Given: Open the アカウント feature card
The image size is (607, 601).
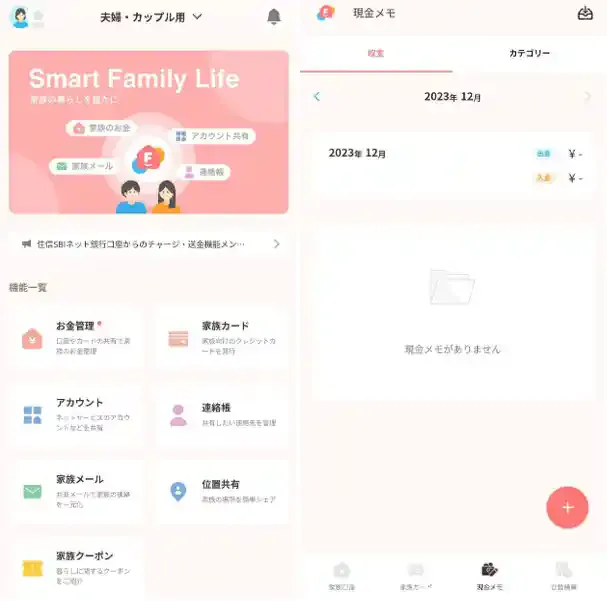Looking at the screenshot, I should (75, 415).
